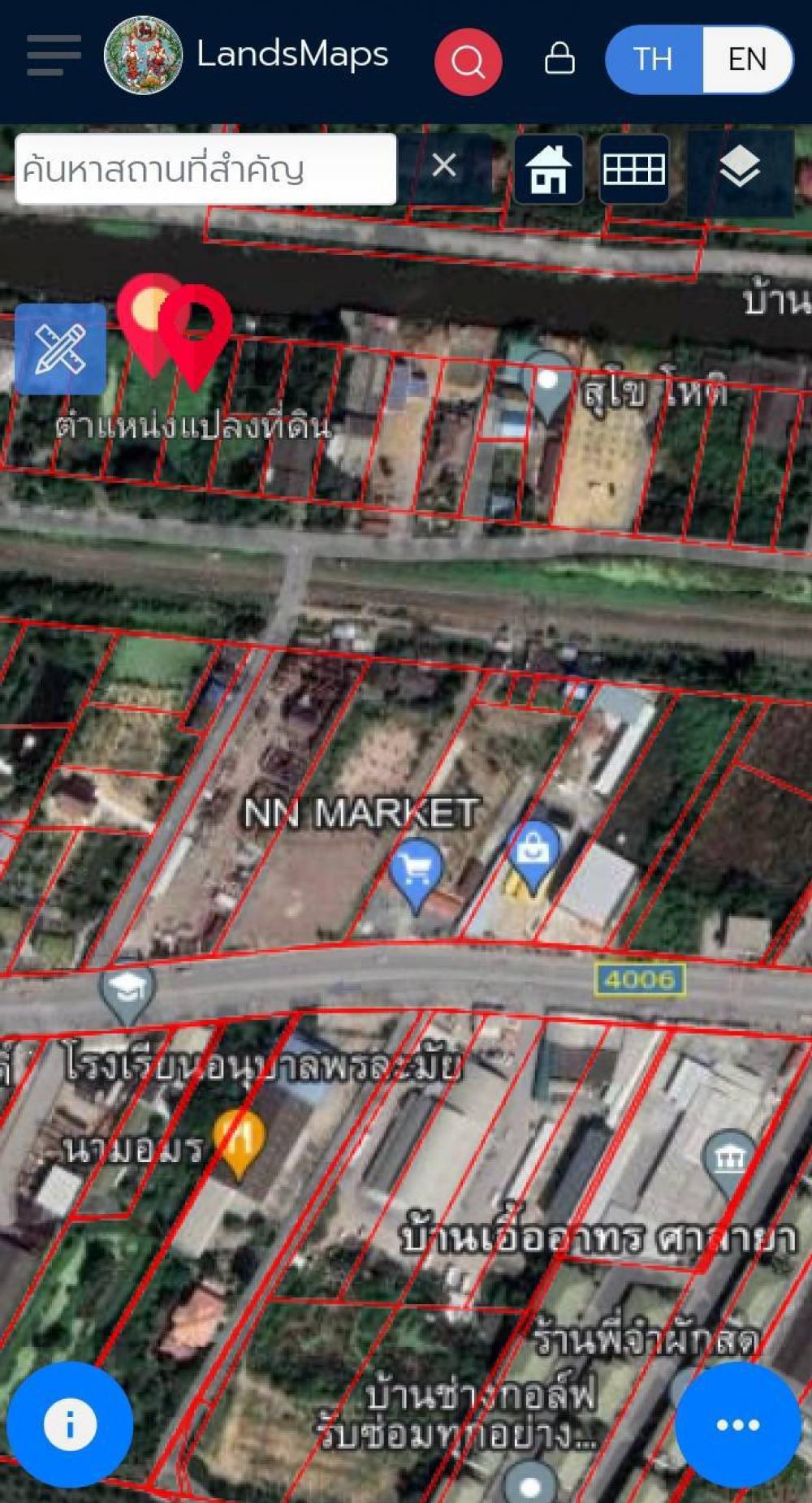Switch language to EN
The width and height of the screenshot is (812, 1503).
(x=747, y=59)
